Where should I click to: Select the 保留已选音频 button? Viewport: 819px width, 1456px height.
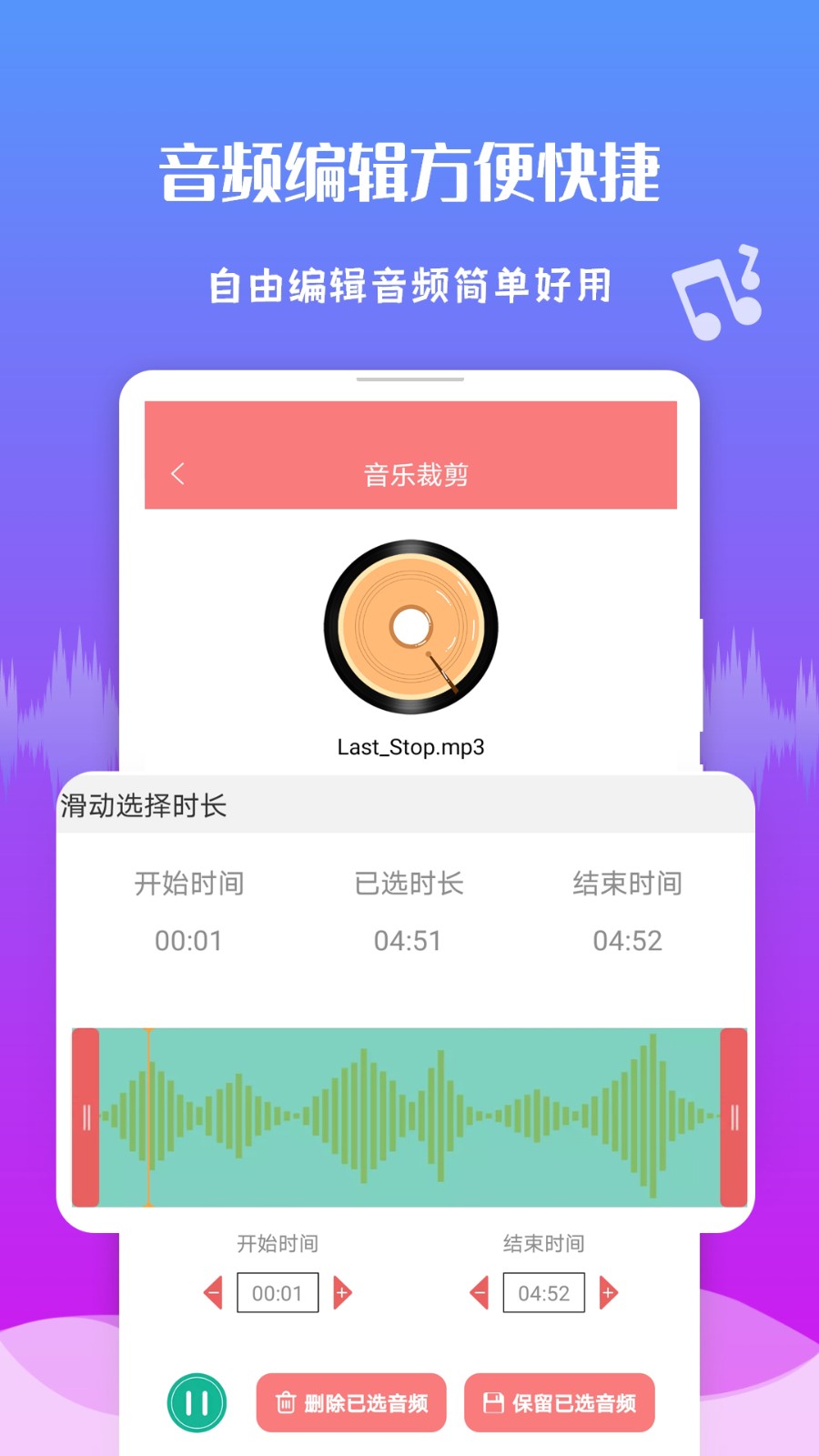click(x=559, y=1402)
